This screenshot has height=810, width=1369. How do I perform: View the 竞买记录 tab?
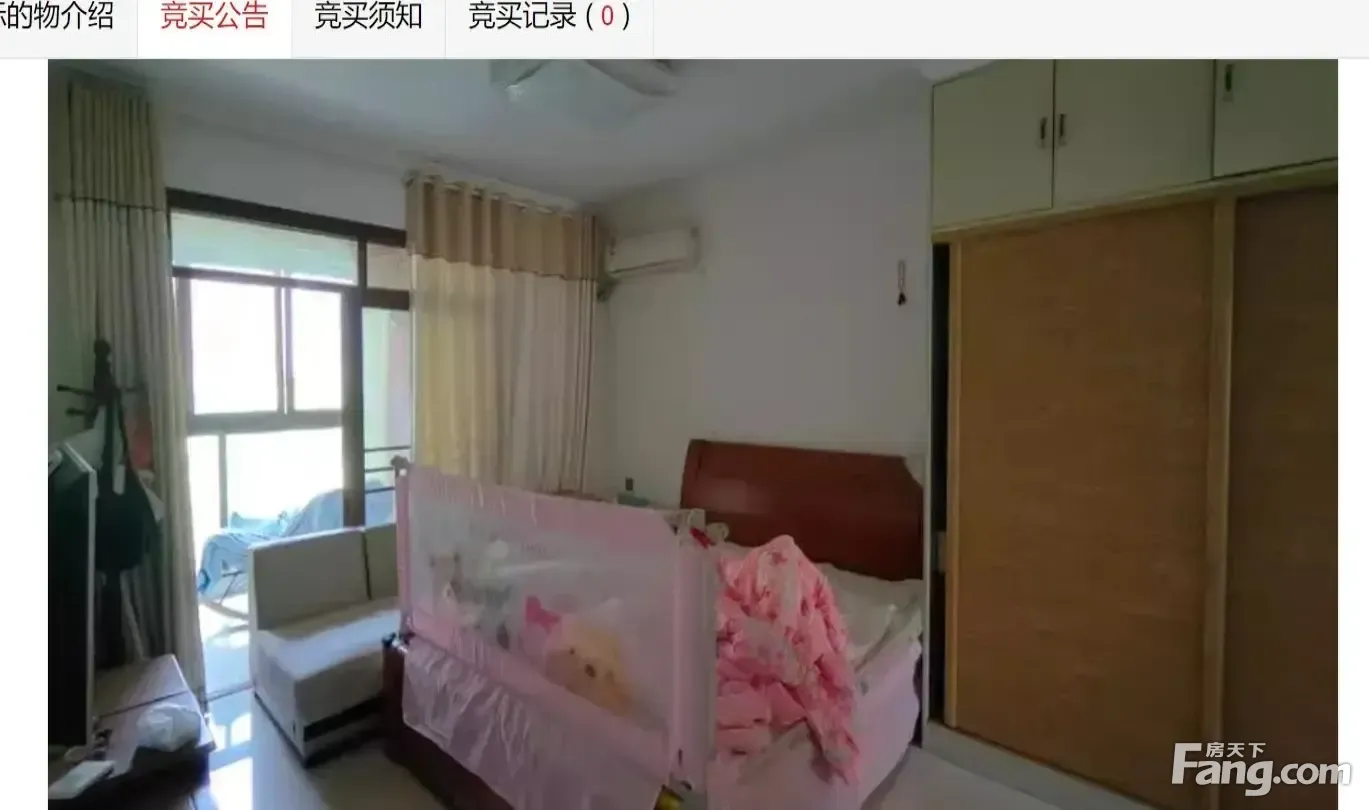(549, 17)
